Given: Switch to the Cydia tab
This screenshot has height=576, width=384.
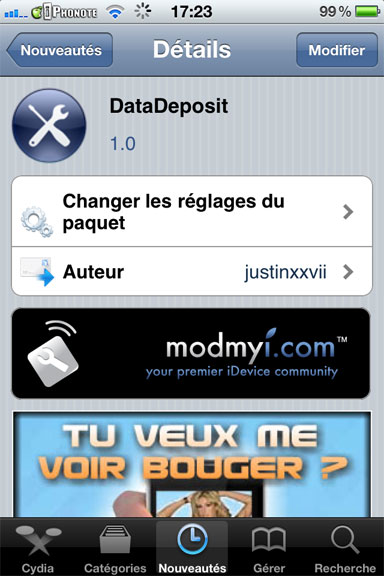Looking at the screenshot, I should pyautogui.click(x=38, y=547).
